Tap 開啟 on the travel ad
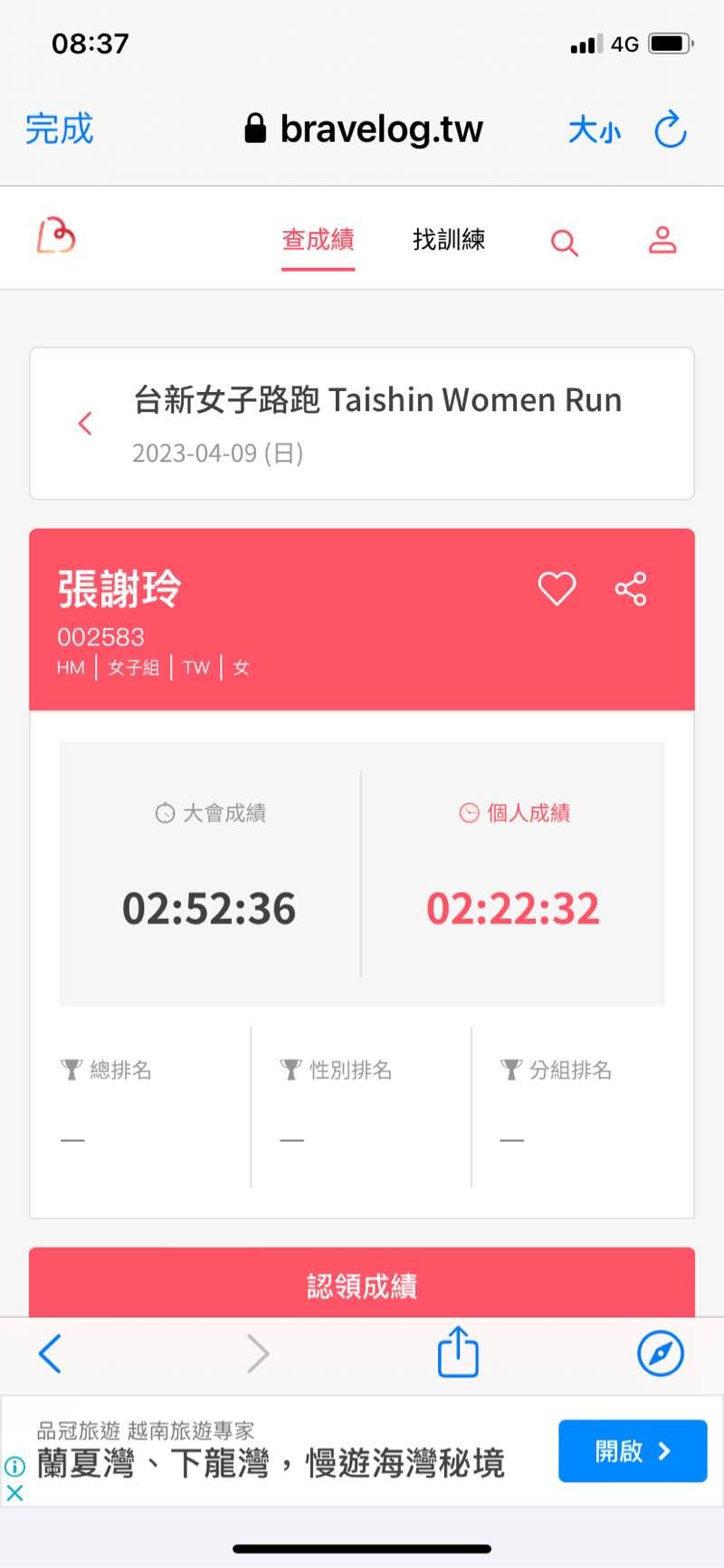This screenshot has width=724, height=1568. (x=632, y=1451)
